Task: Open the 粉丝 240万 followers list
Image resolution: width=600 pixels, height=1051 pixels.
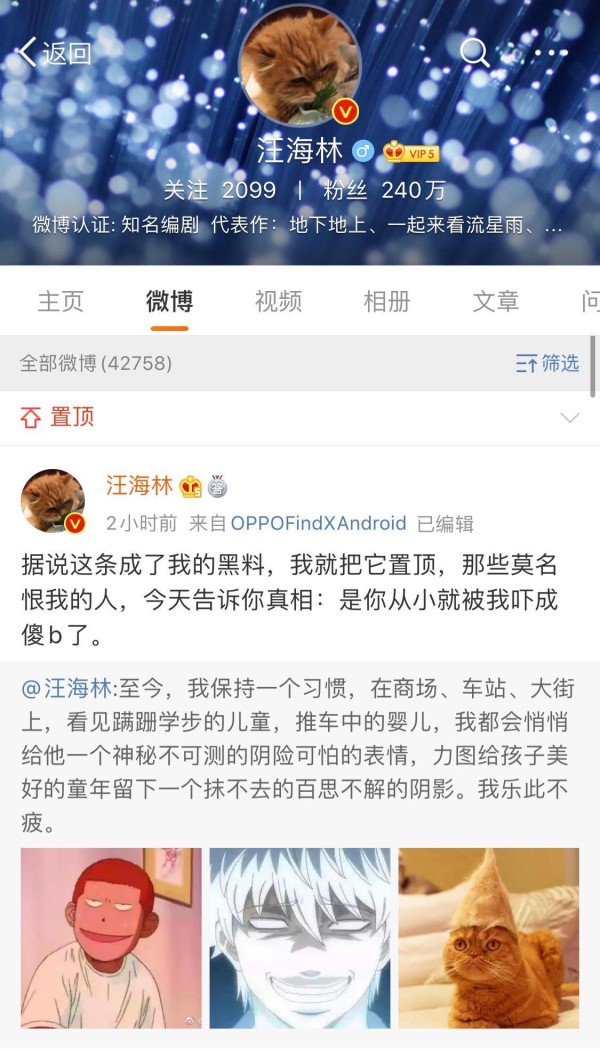Action: pos(384,190)
